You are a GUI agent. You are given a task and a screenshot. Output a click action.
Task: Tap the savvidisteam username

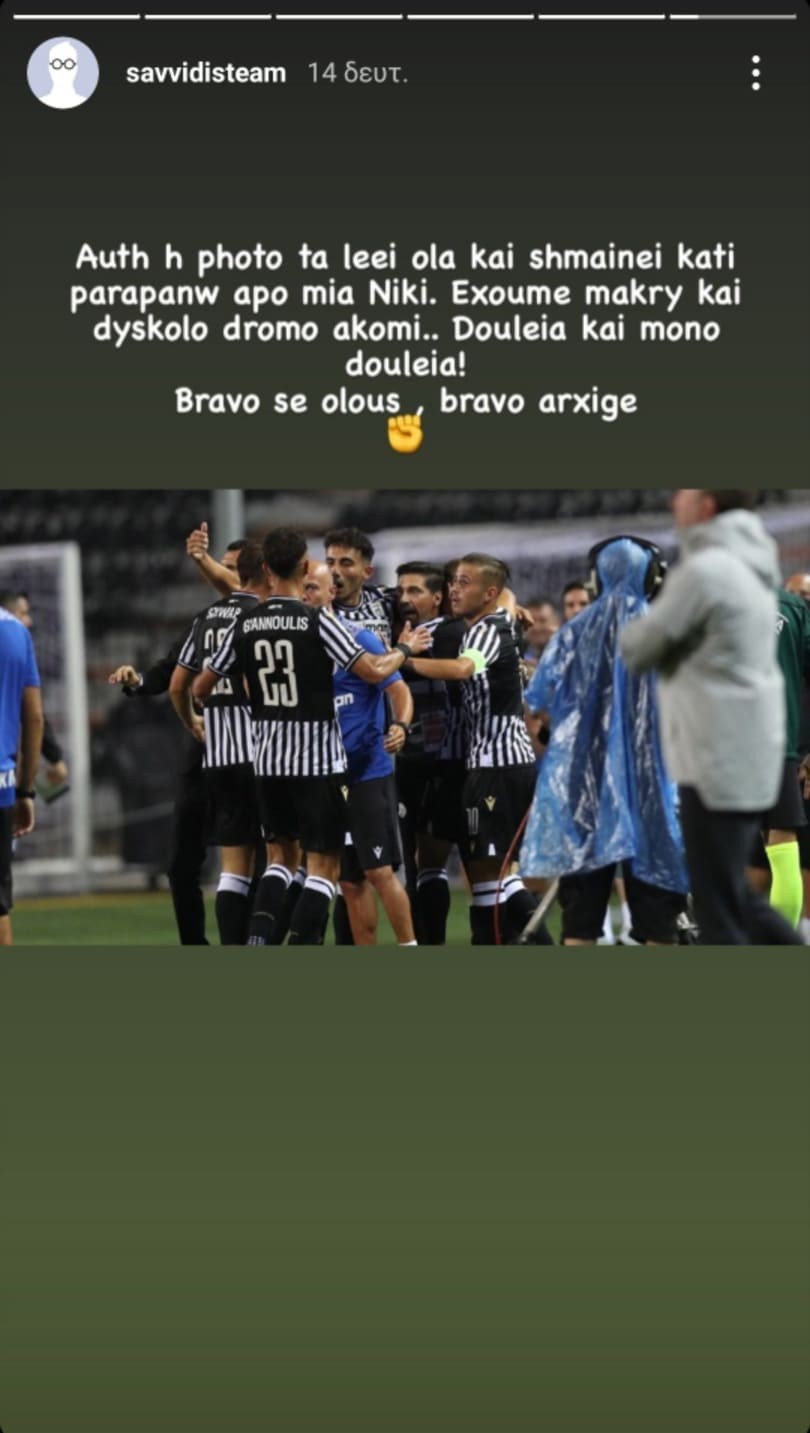point(206,73)
